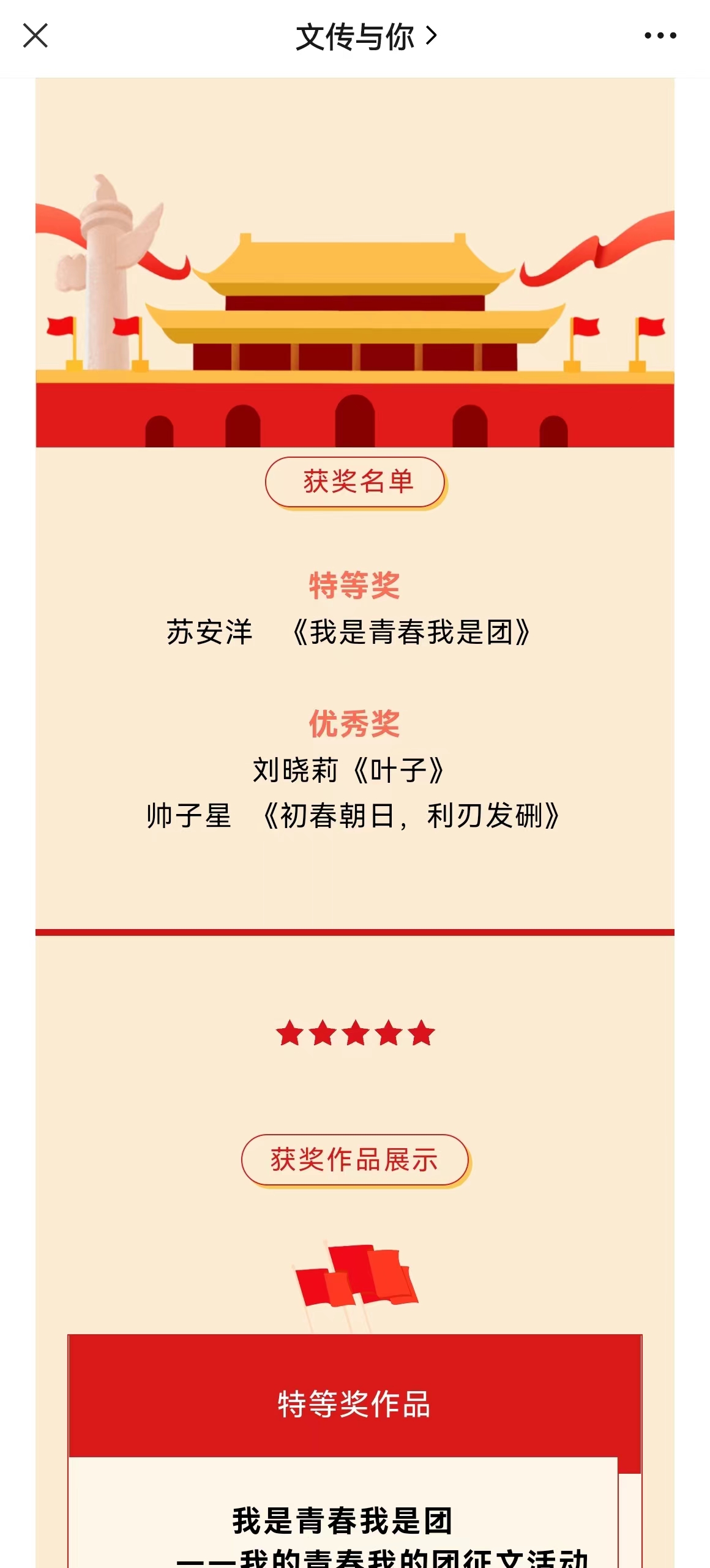Open the 文传与你 account page
The width and height of the screenshot is (710, 1568).
click(x=365, y=37)
